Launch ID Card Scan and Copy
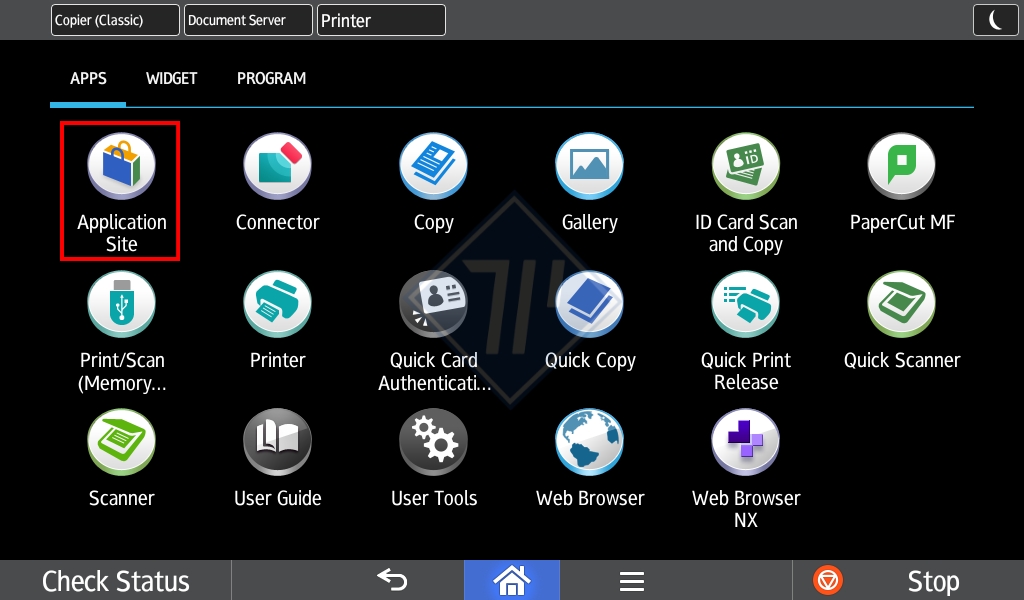Viewport: 1024px width, 600px height. (745, 167)
